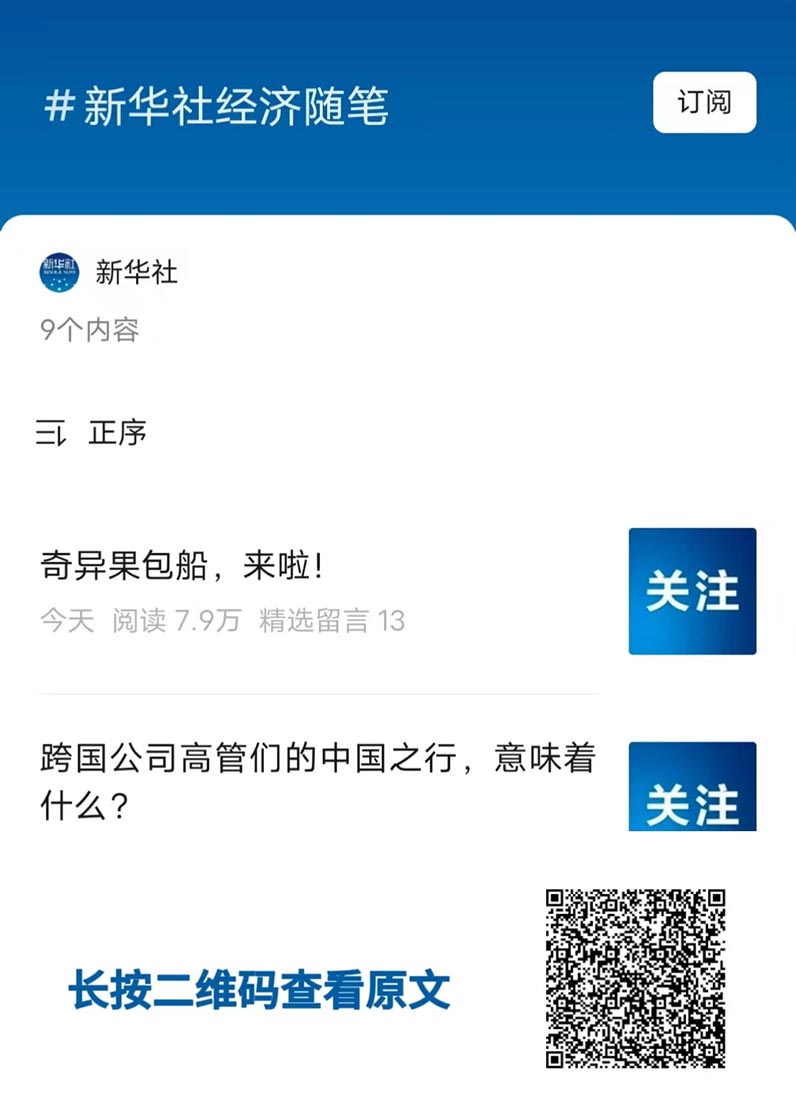
Task: Click the blue 关注 button next to 奇异果包船
Action: click(692, 592)
